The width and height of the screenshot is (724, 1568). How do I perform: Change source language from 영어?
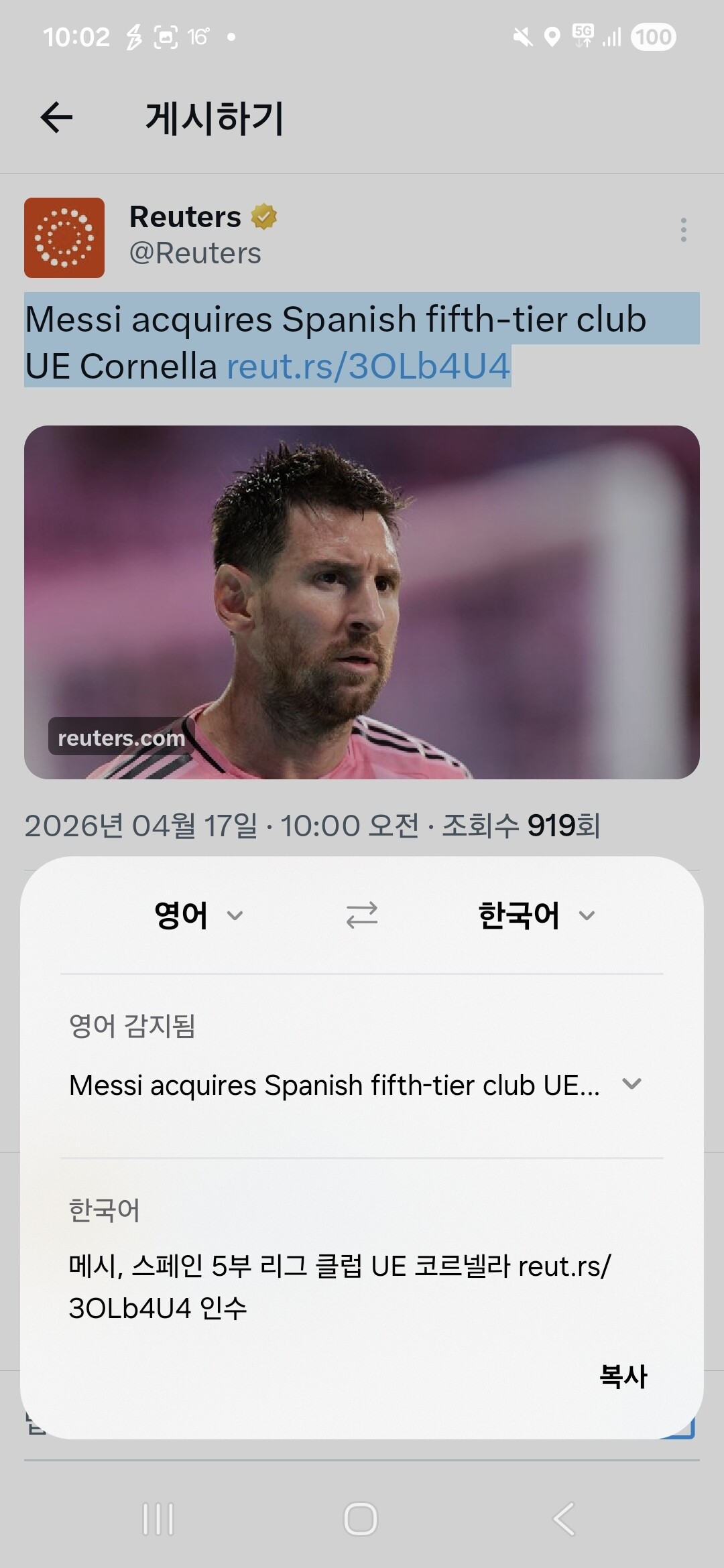198,915
